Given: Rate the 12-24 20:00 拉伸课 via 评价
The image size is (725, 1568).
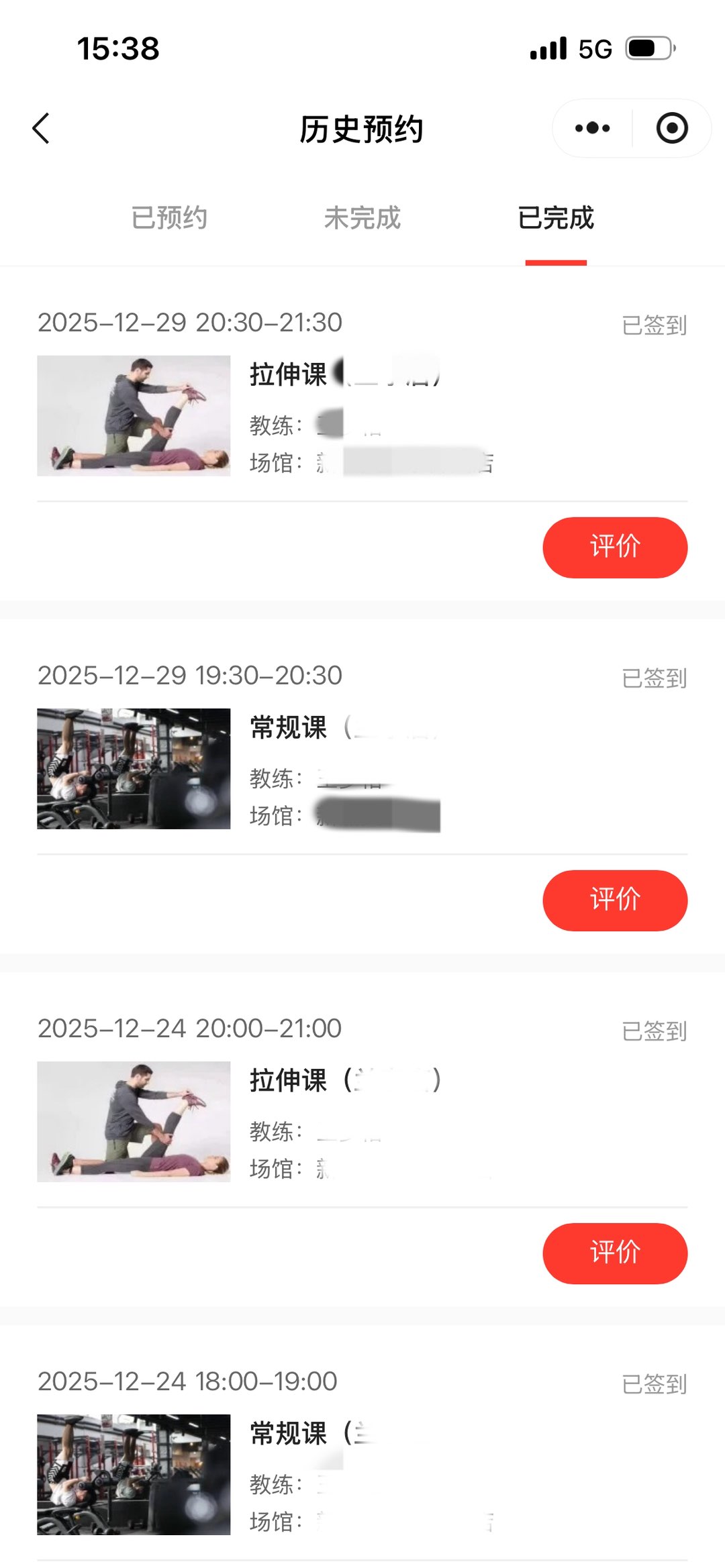Looking at the screenshot, I should 614,1253.
